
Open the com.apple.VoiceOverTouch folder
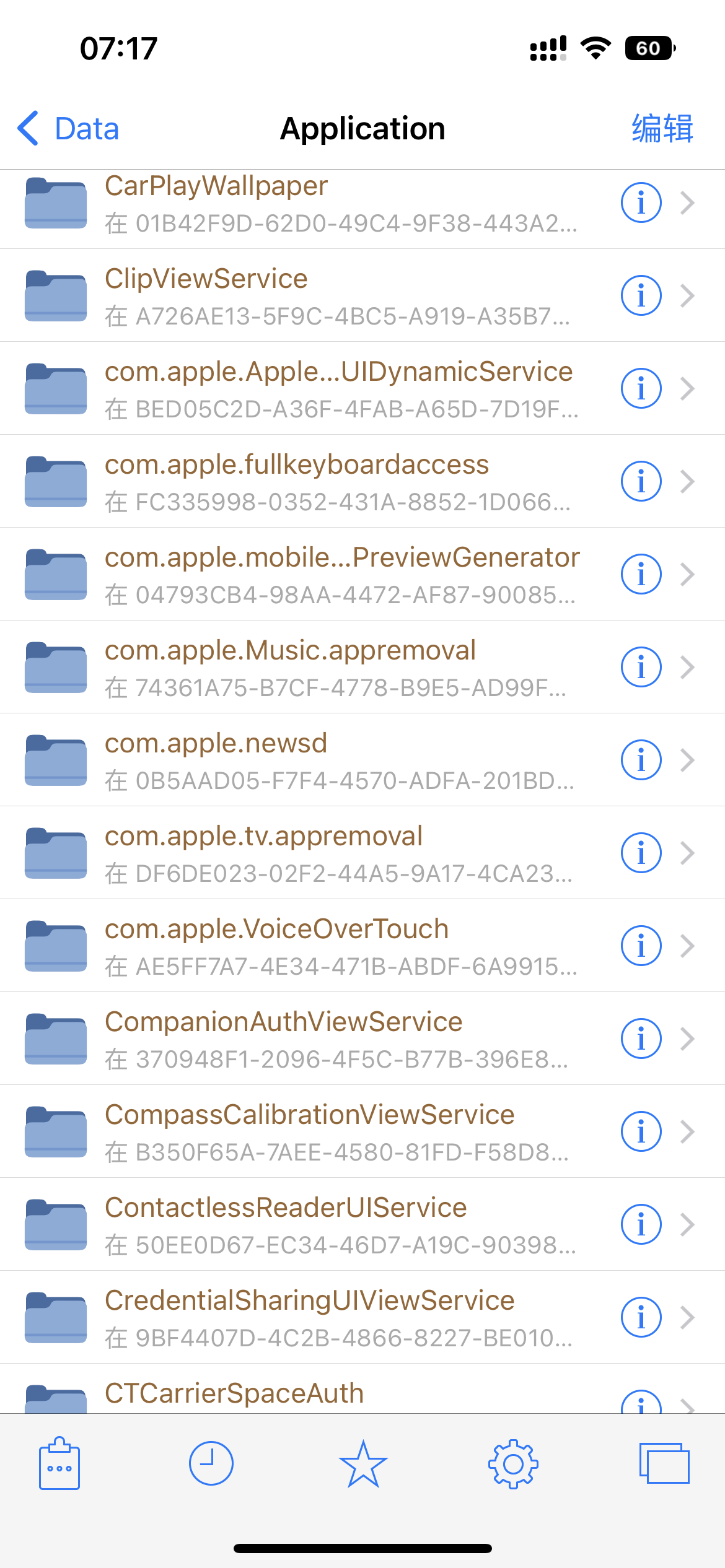click(310, 946)
